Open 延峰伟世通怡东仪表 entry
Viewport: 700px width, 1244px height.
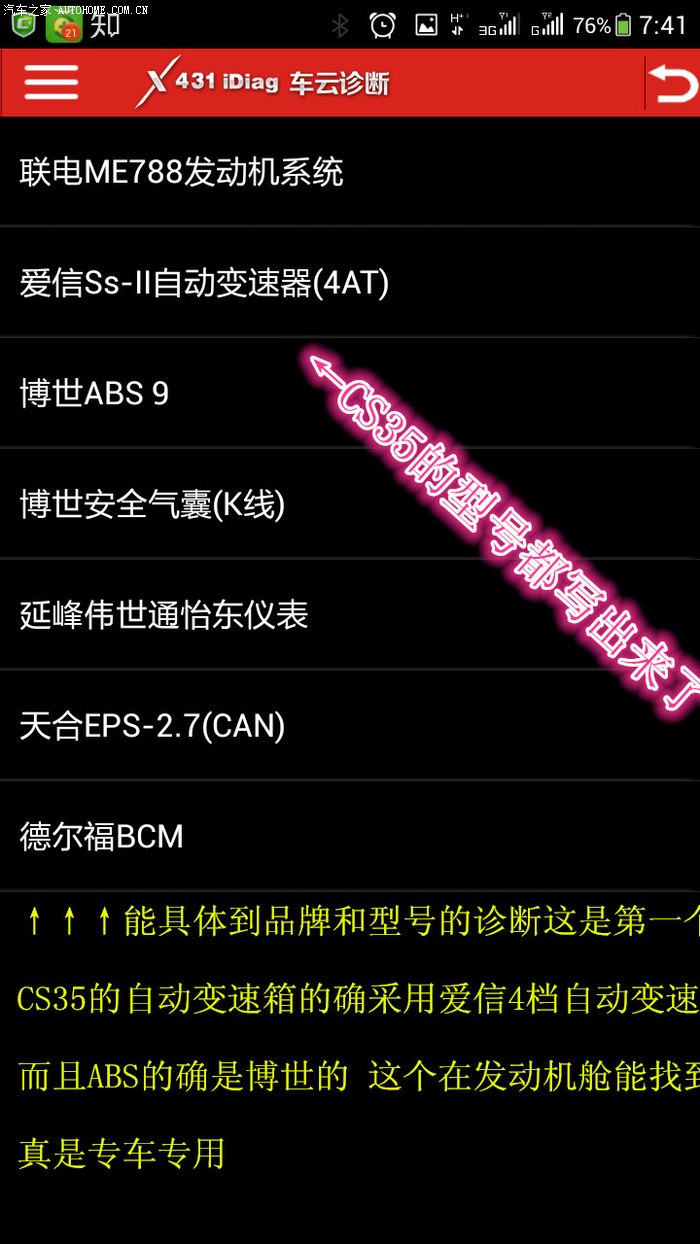pos(164,614)
